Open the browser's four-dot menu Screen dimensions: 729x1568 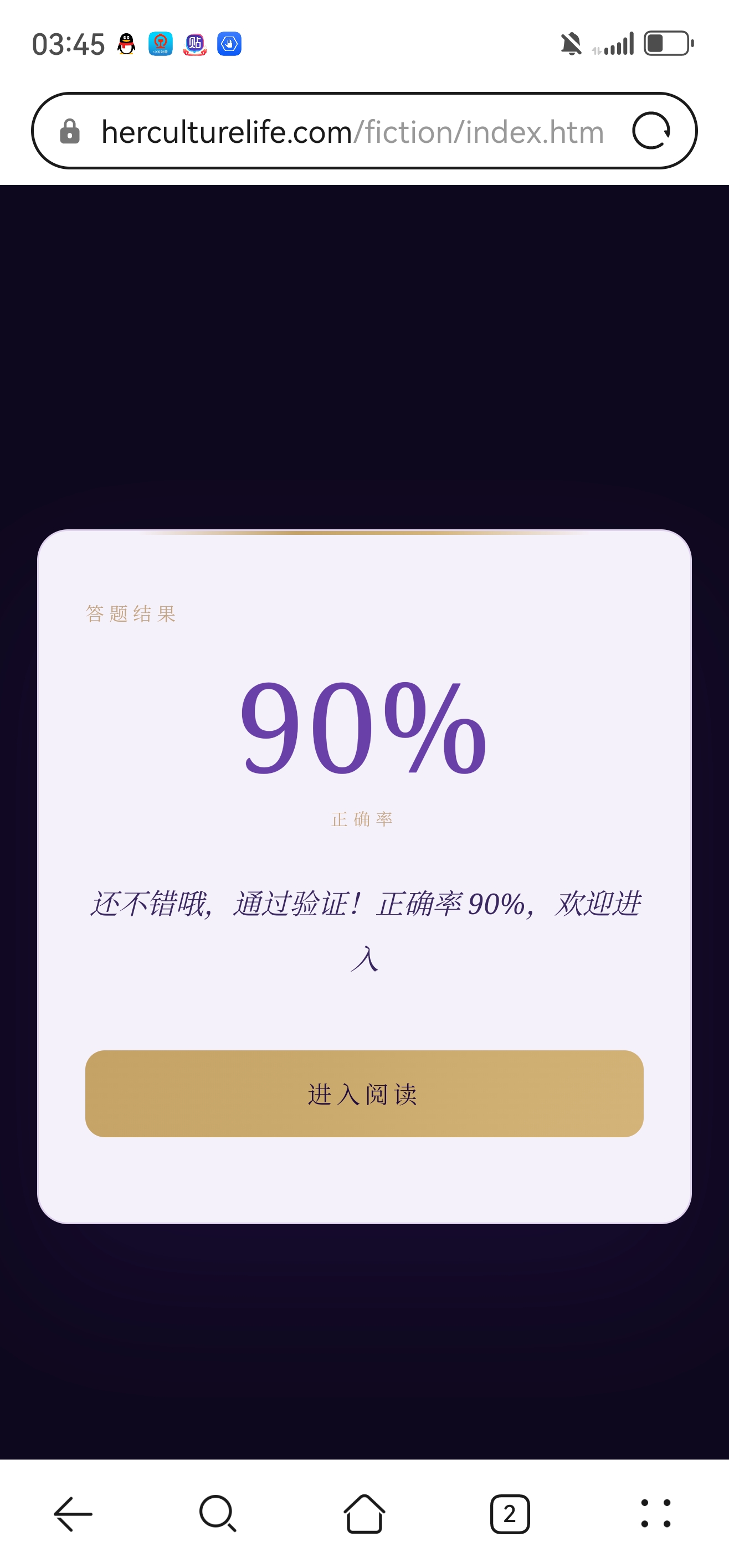655,1513
